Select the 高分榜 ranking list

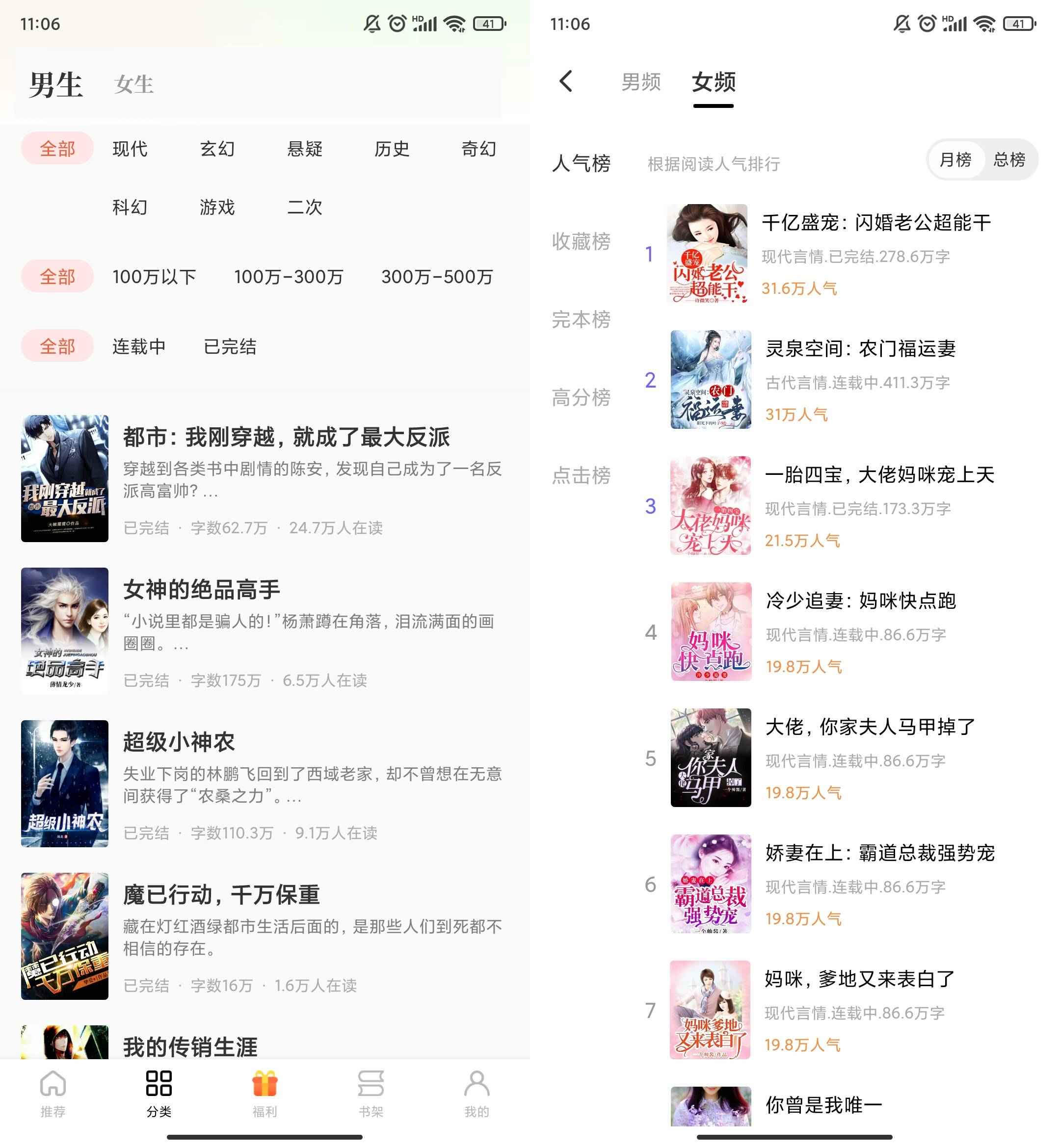click(x=581, y=397)
